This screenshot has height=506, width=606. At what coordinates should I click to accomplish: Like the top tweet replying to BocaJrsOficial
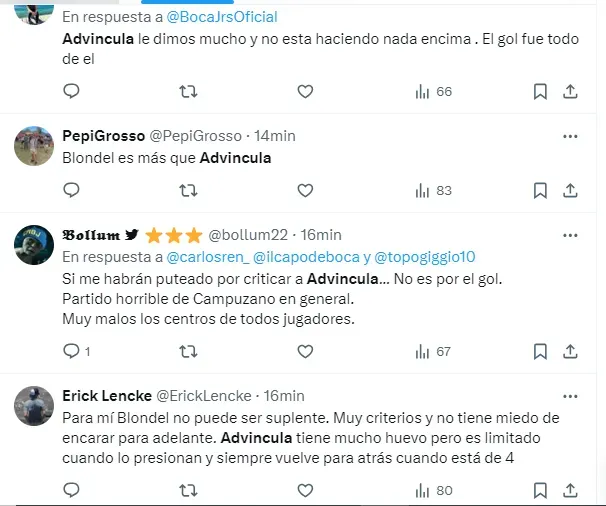[x=306, y=91]
